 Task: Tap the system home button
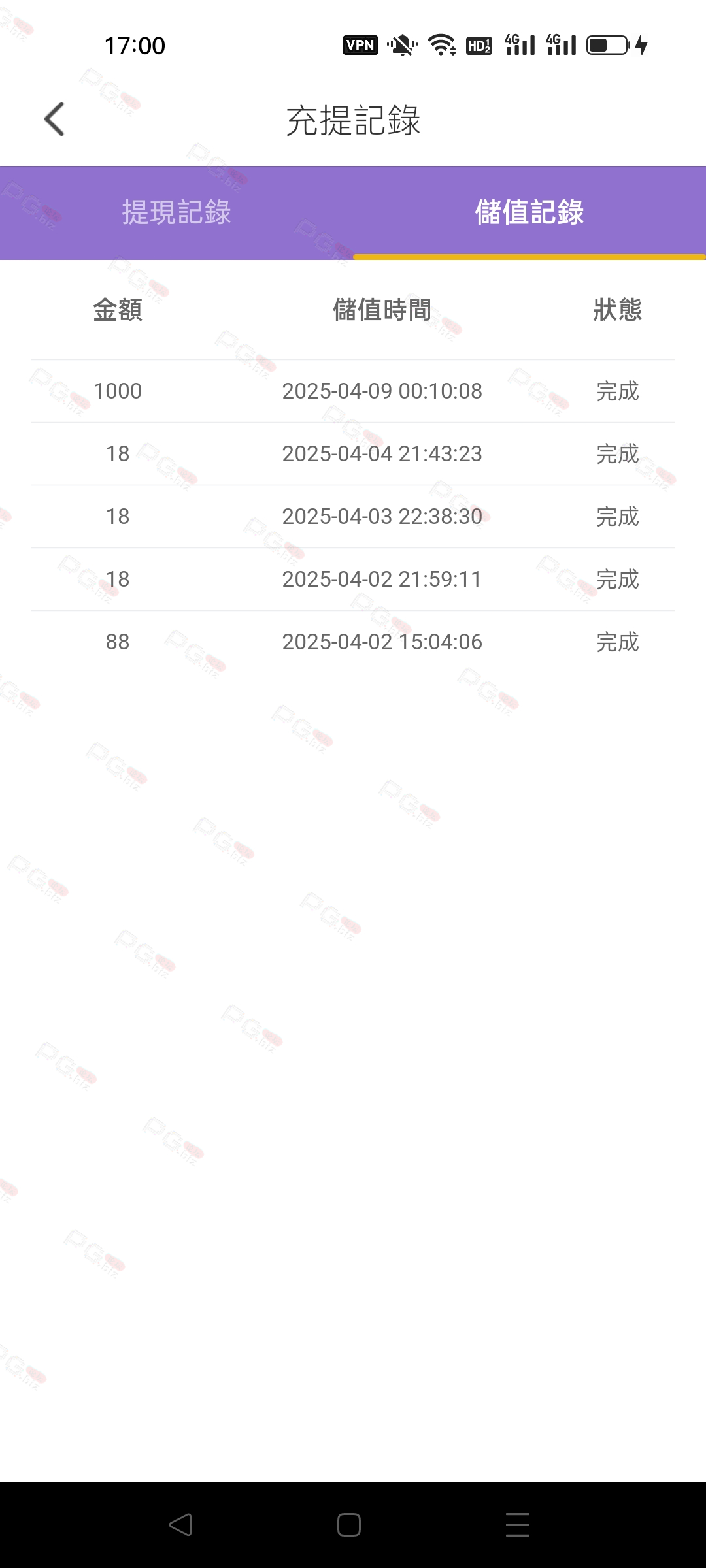coord(349,1525)
